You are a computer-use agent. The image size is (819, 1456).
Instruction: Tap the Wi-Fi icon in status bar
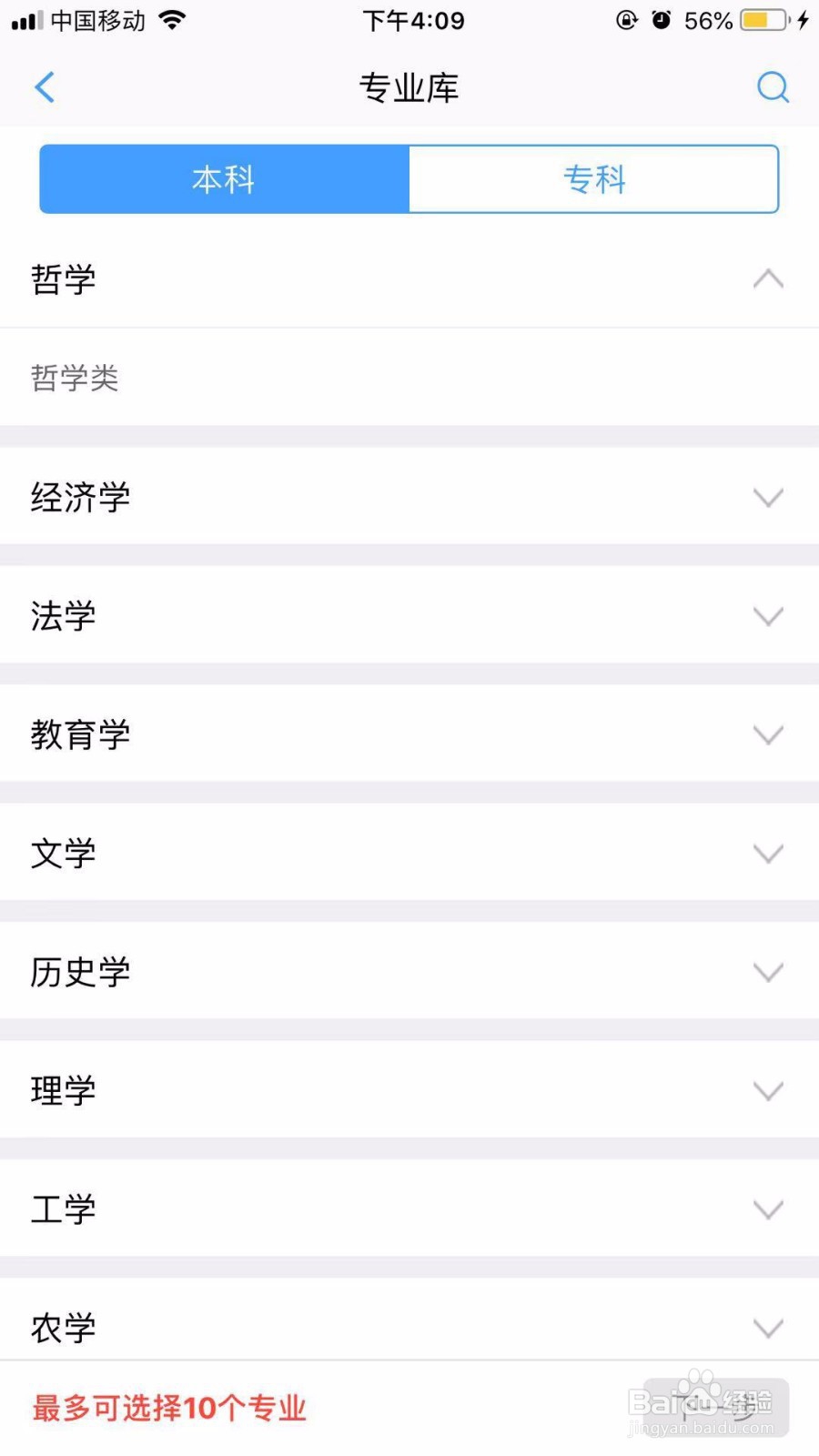[172, 20]
